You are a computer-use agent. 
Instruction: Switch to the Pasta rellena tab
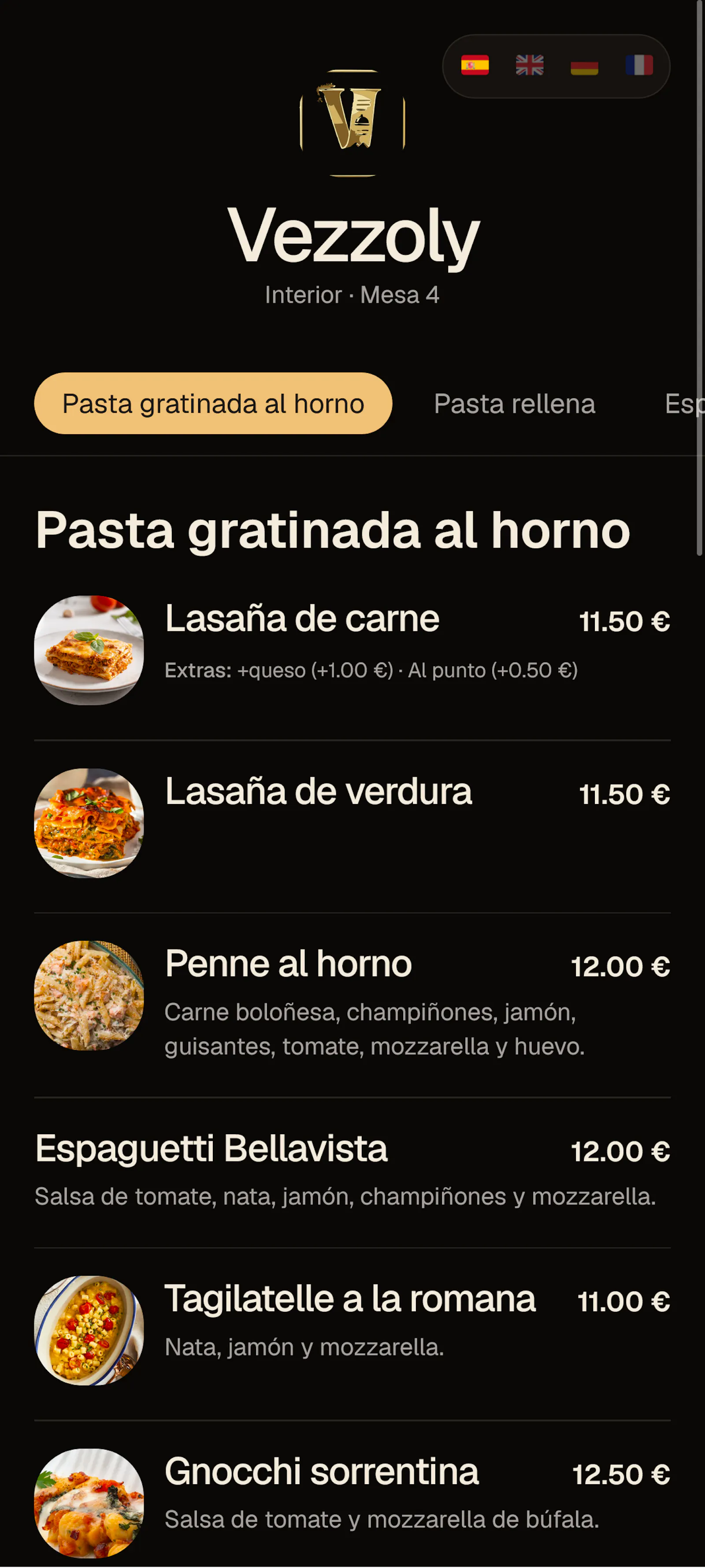(515, 403)
